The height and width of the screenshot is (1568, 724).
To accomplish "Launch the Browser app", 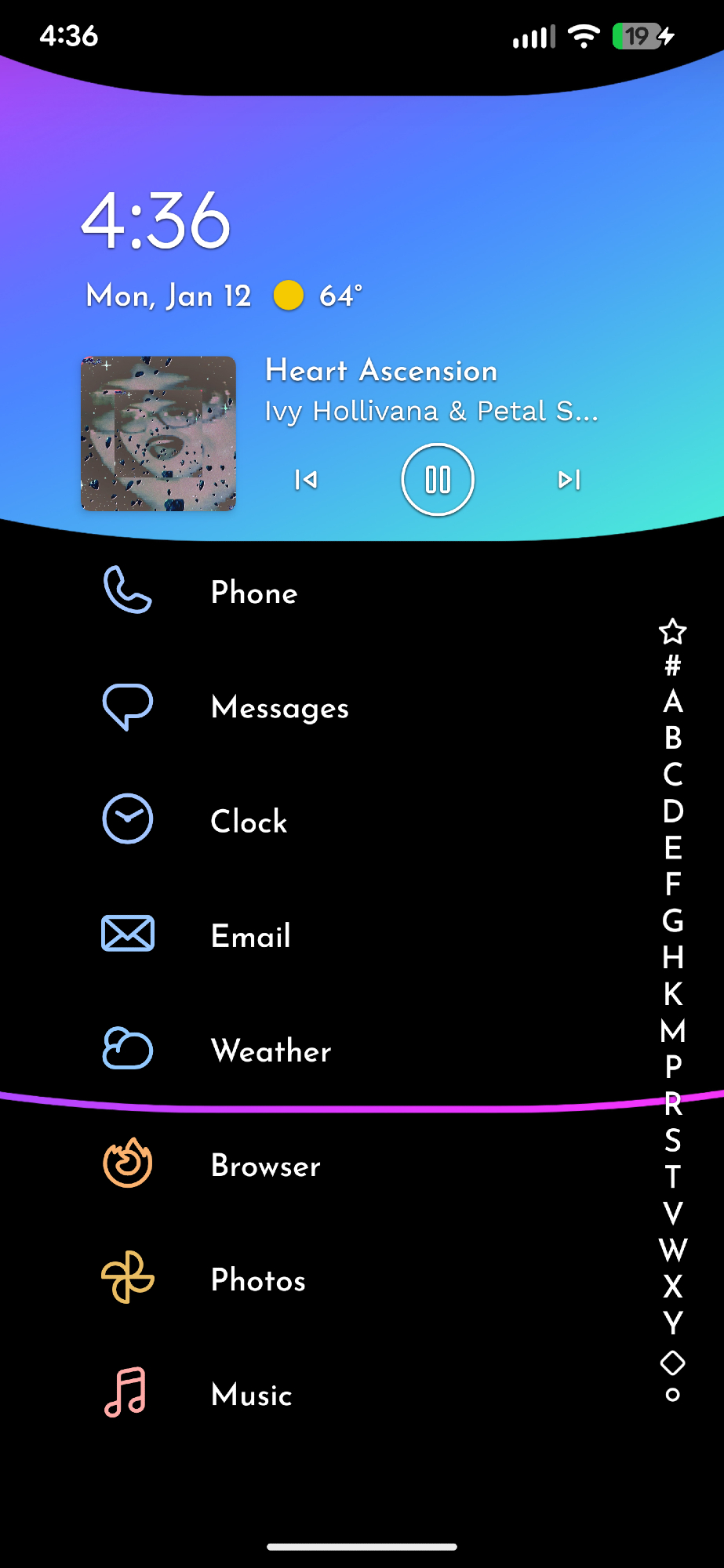I will point(265,1166).
